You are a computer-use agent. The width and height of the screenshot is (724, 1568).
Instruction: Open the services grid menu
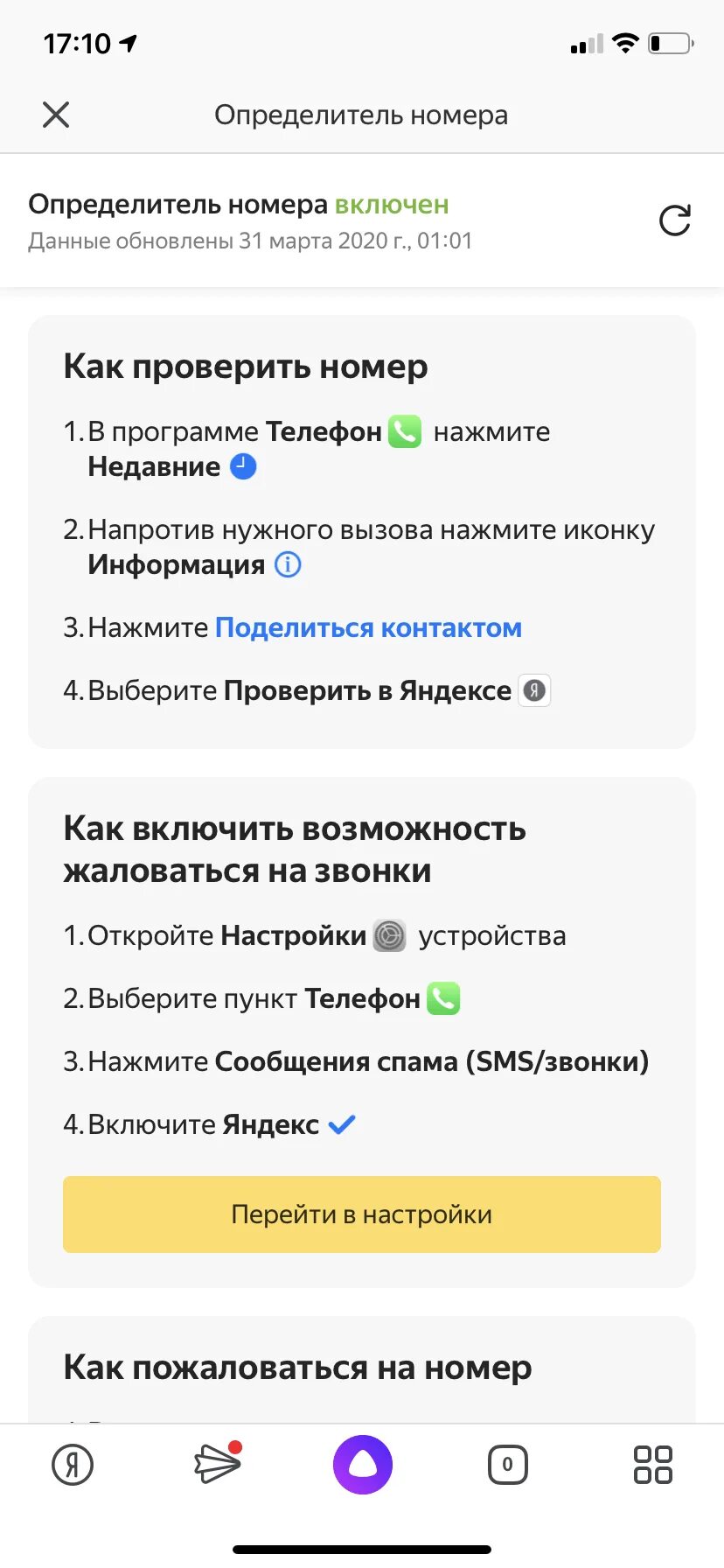pyautogui.click(x=652, y=1464)
